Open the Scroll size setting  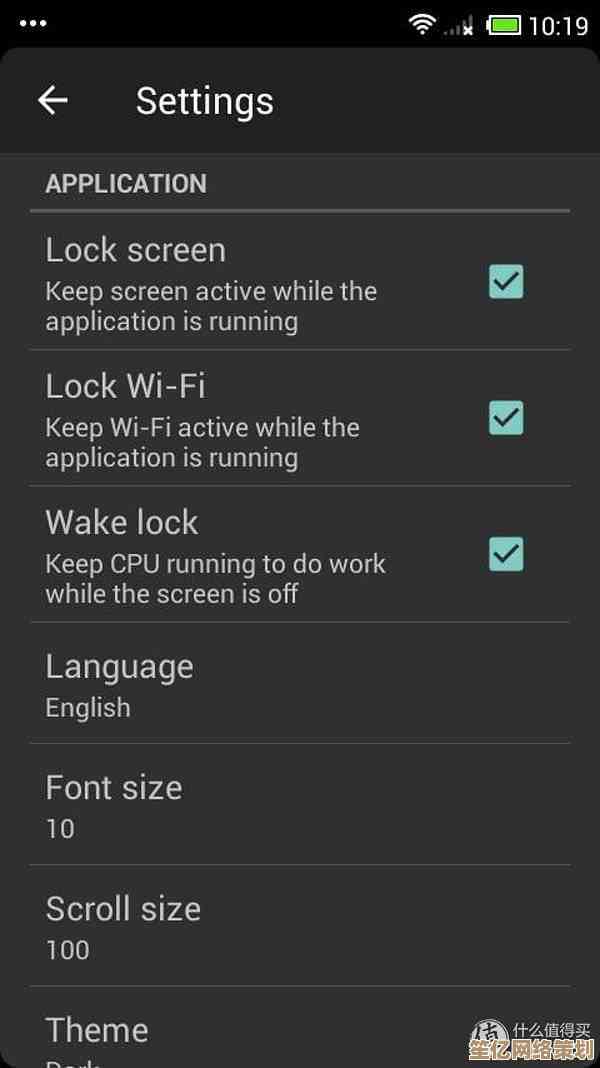(x=300, y=927)
